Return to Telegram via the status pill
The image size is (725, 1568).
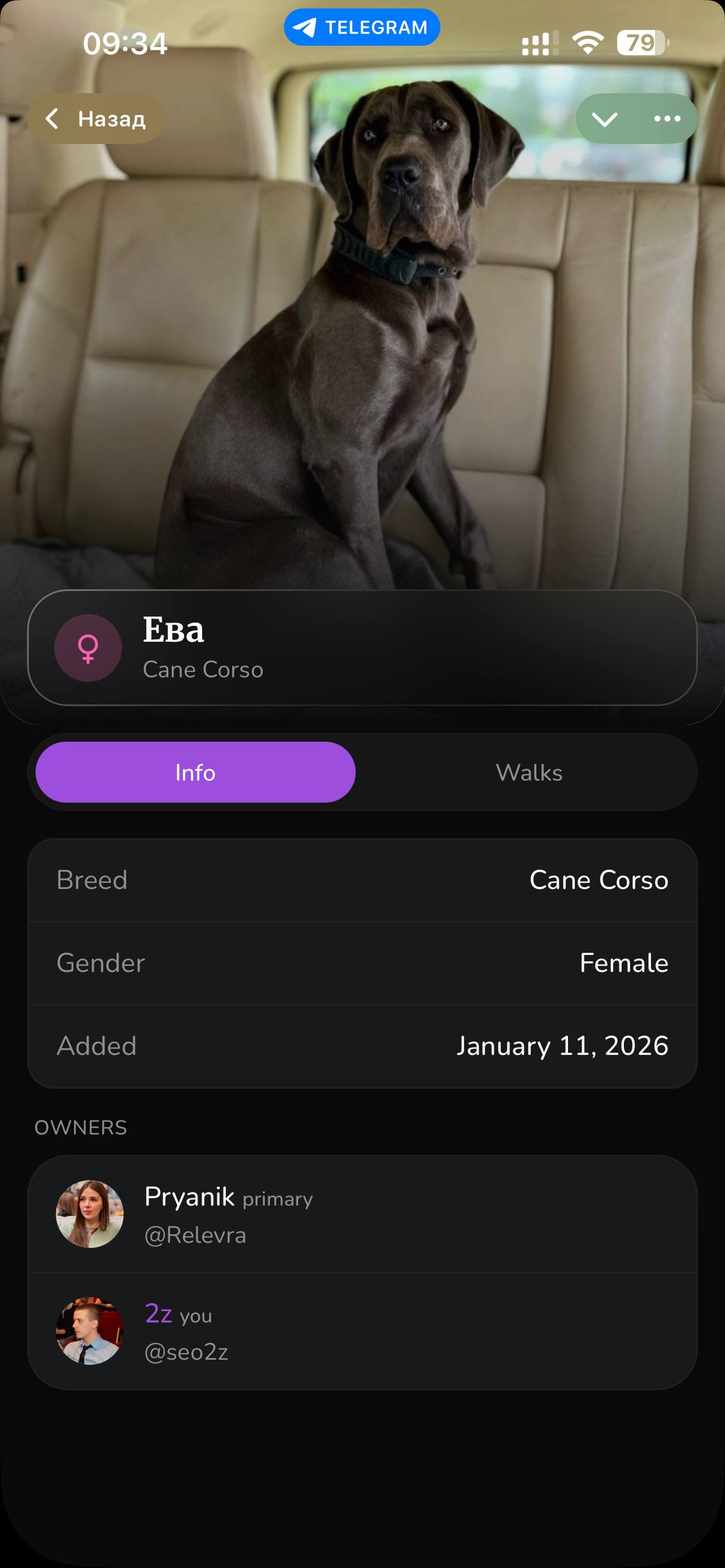[362, 28]
